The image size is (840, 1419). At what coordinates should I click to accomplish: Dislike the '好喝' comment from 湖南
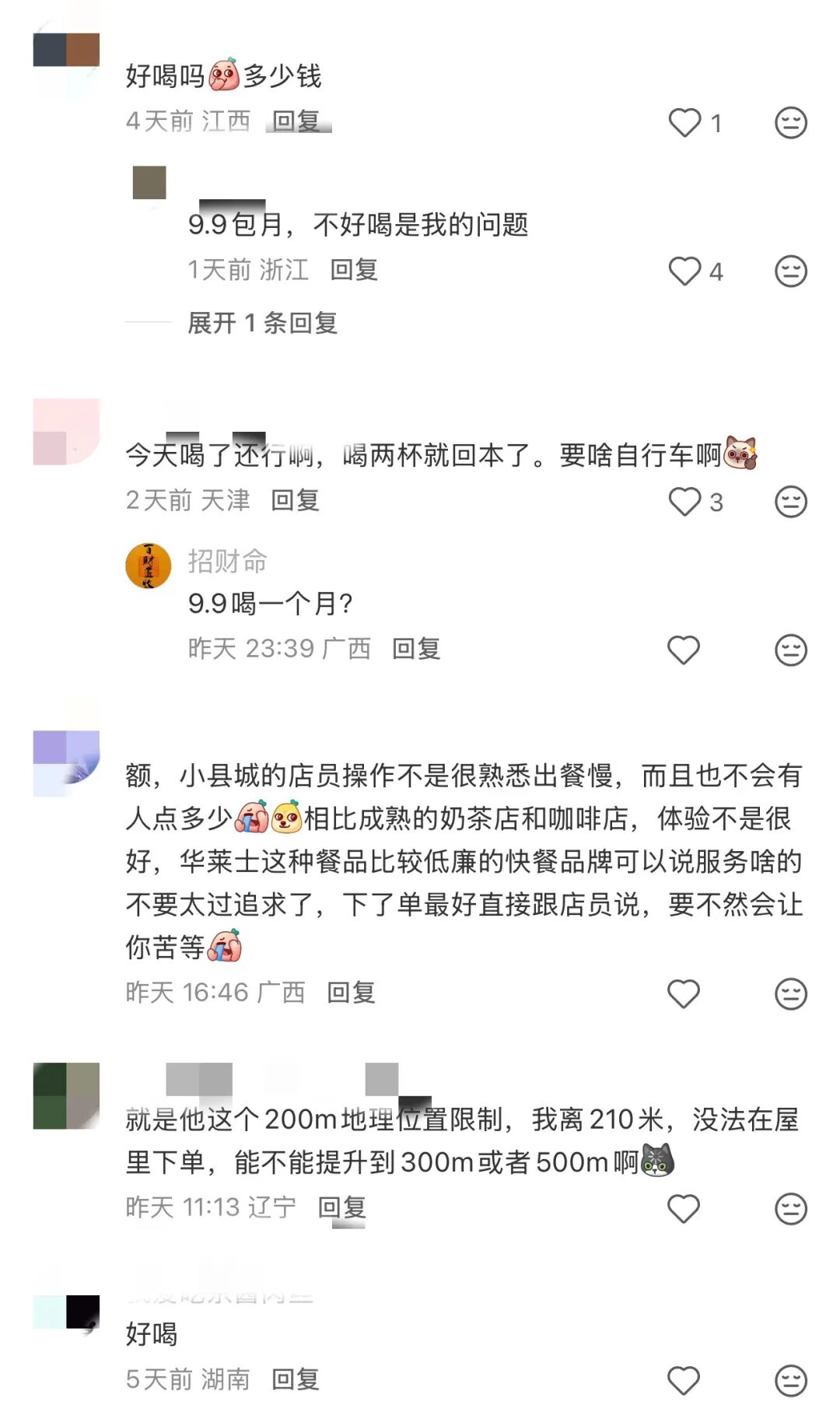pos(790,1381)
